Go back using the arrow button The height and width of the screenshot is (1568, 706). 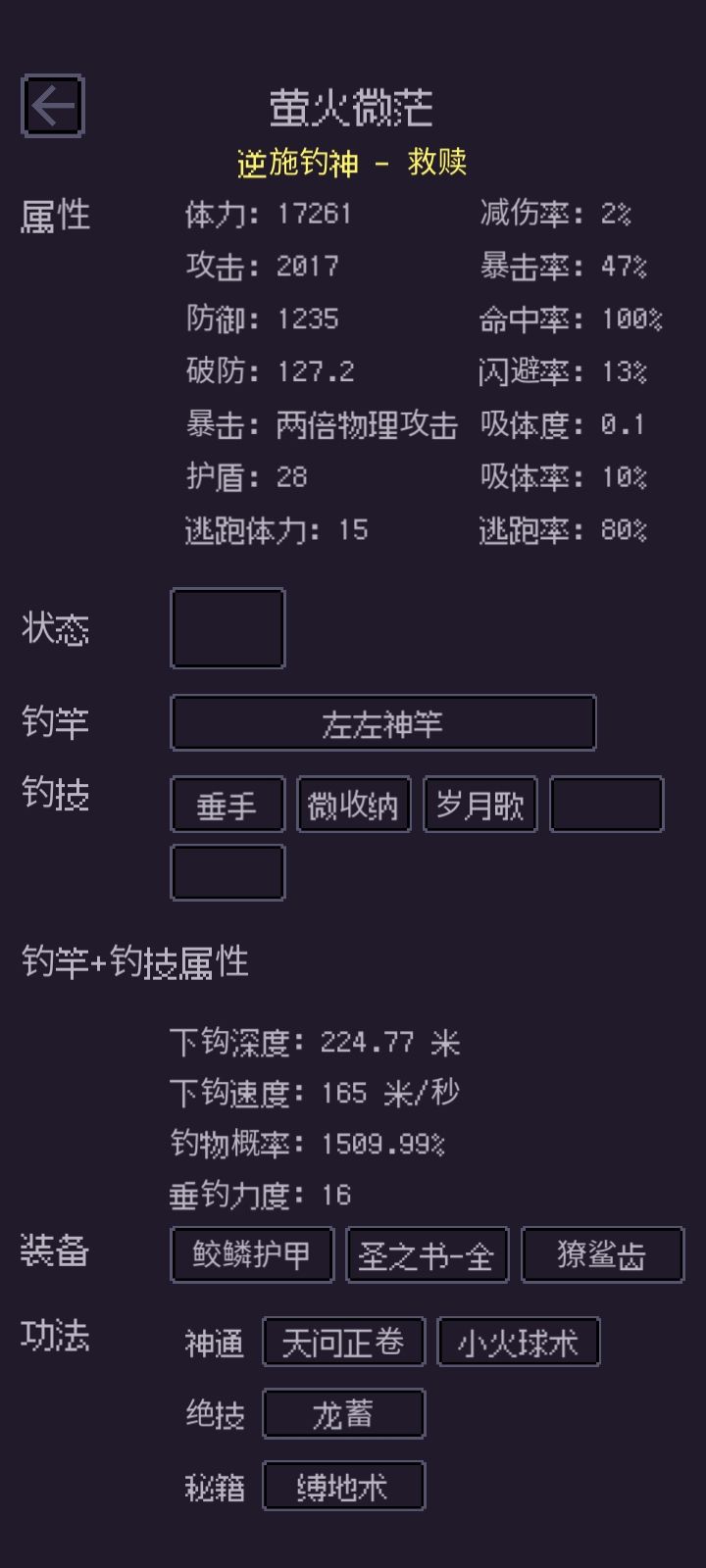tap(53, 106)
